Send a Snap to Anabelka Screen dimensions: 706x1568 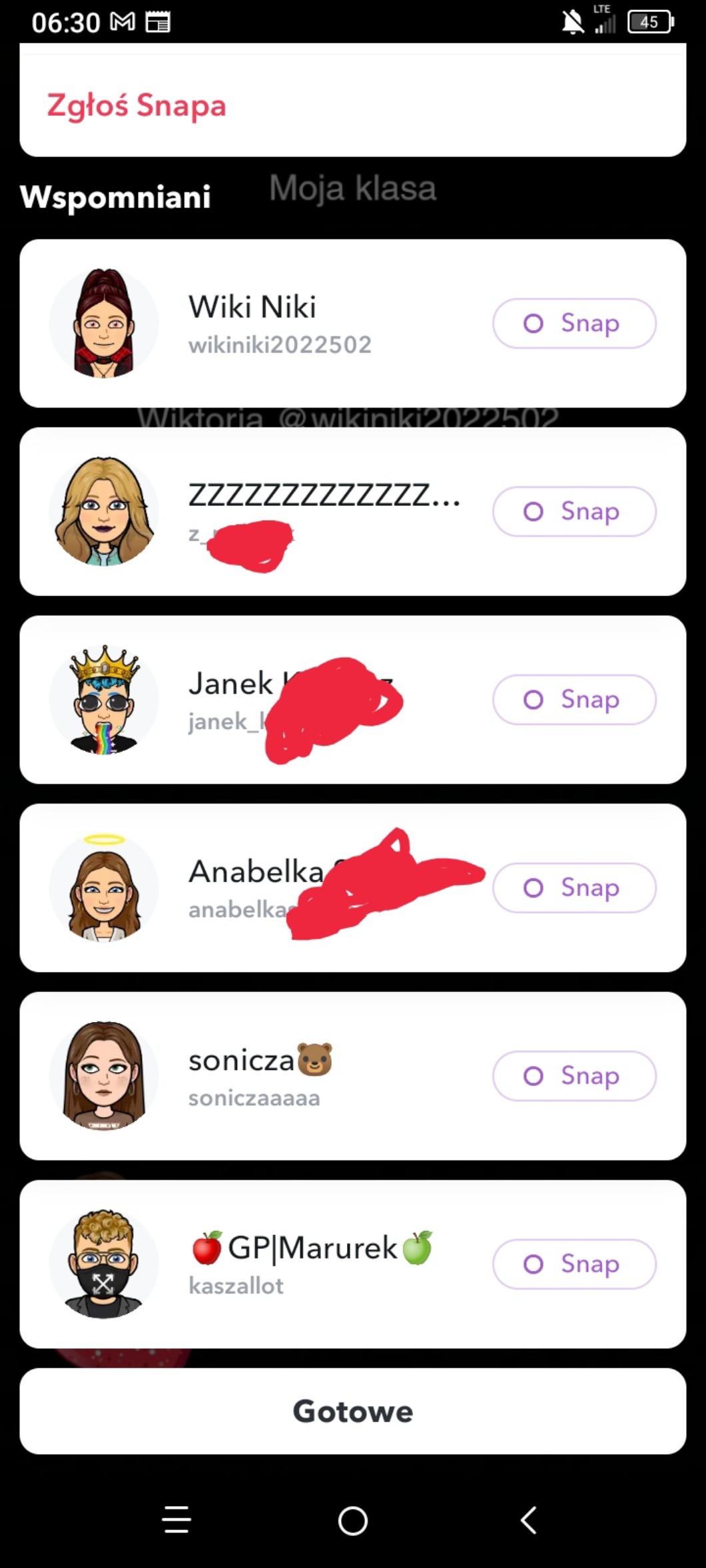point(573,888)
